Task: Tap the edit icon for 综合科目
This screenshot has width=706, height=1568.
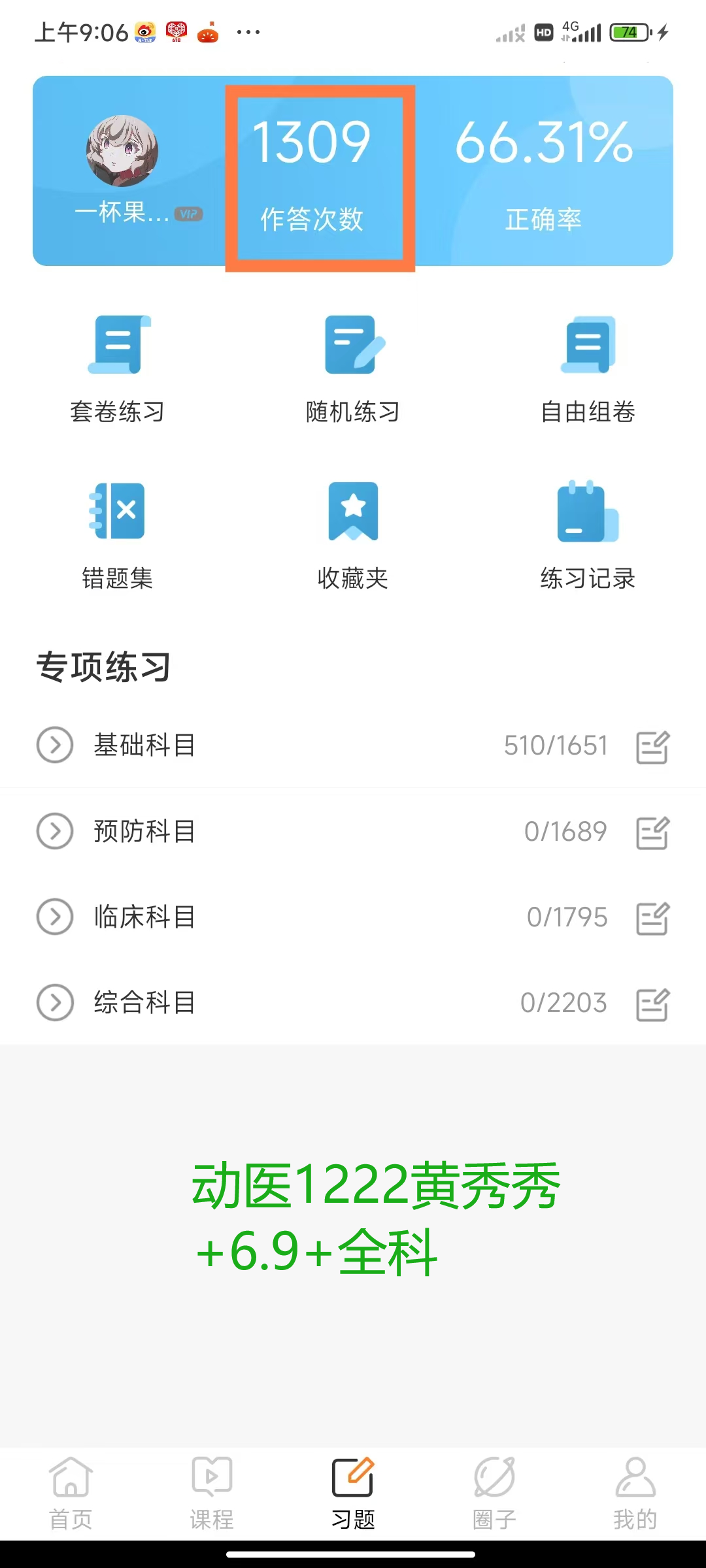Action: [x=653, y=1004]
